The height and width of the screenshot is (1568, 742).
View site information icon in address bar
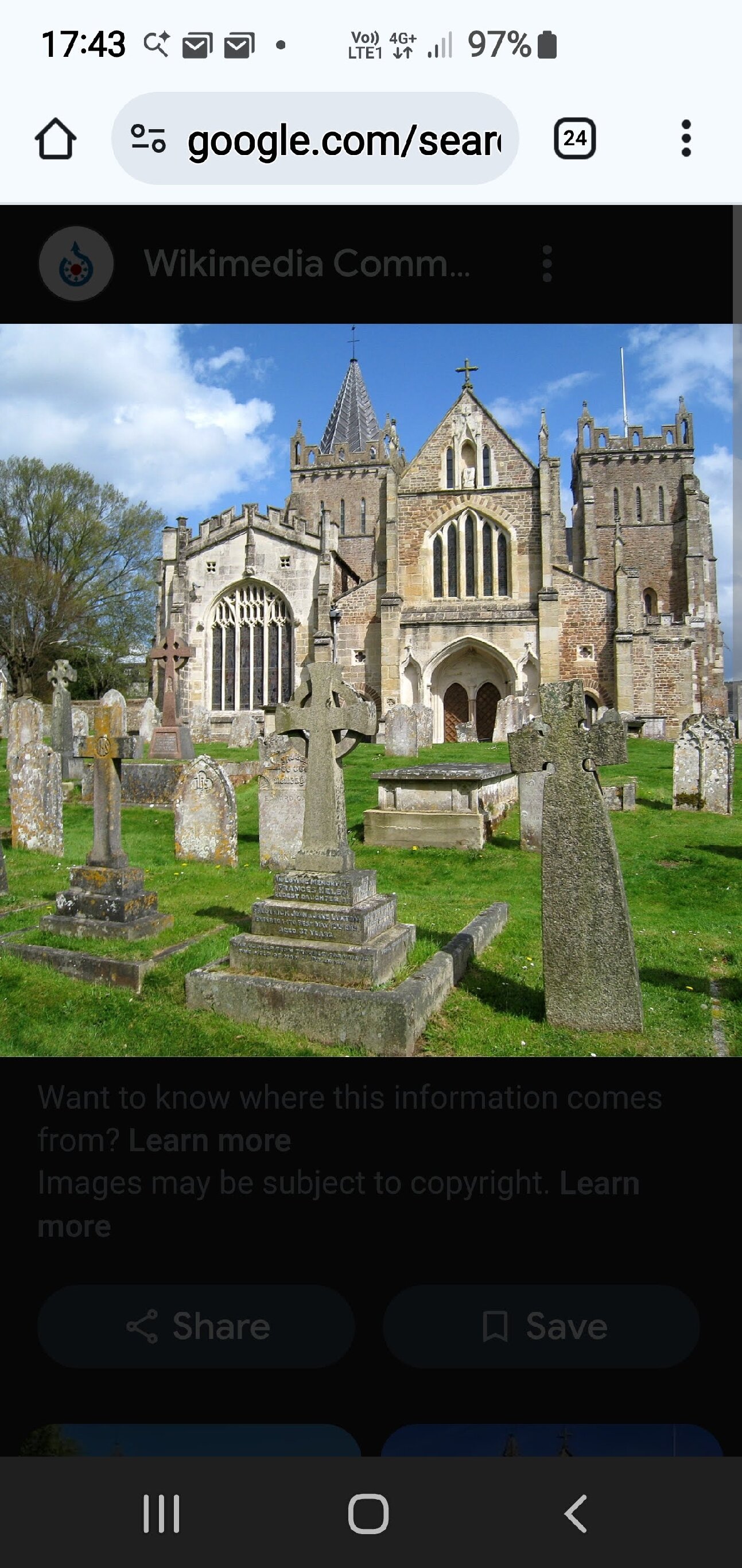pos(148,139)
